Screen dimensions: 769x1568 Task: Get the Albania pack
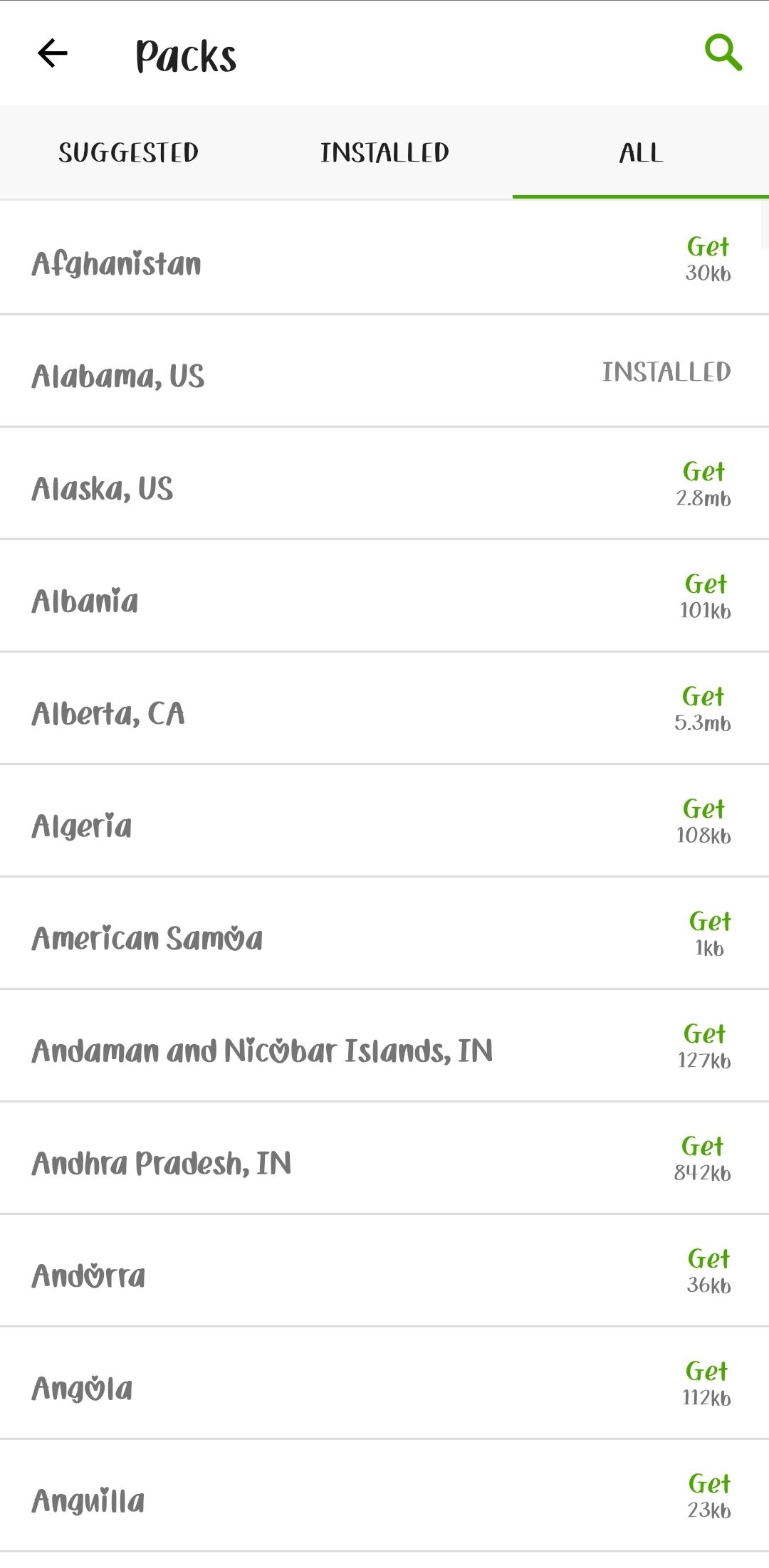(706, 586)
